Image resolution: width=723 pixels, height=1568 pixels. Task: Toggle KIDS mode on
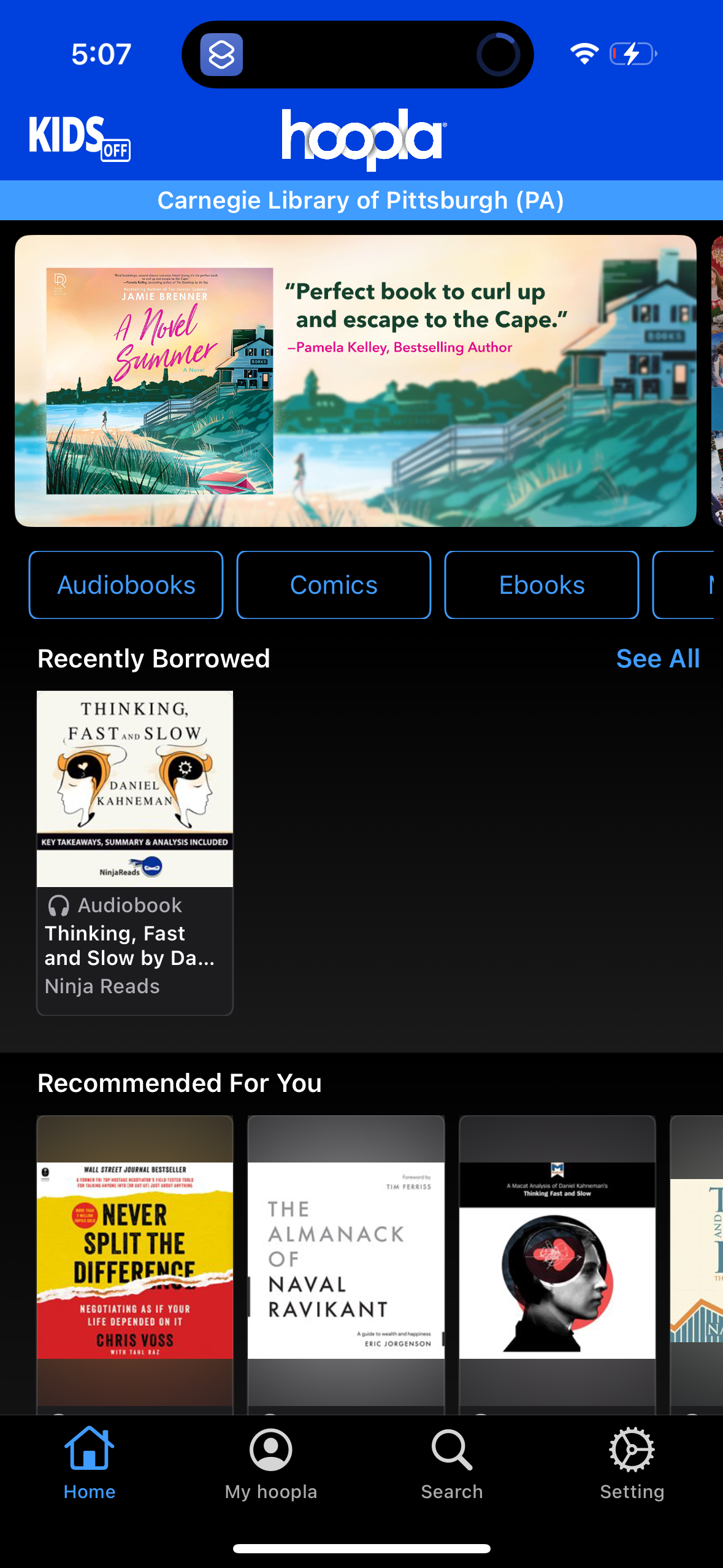click(x=80, y=136)
